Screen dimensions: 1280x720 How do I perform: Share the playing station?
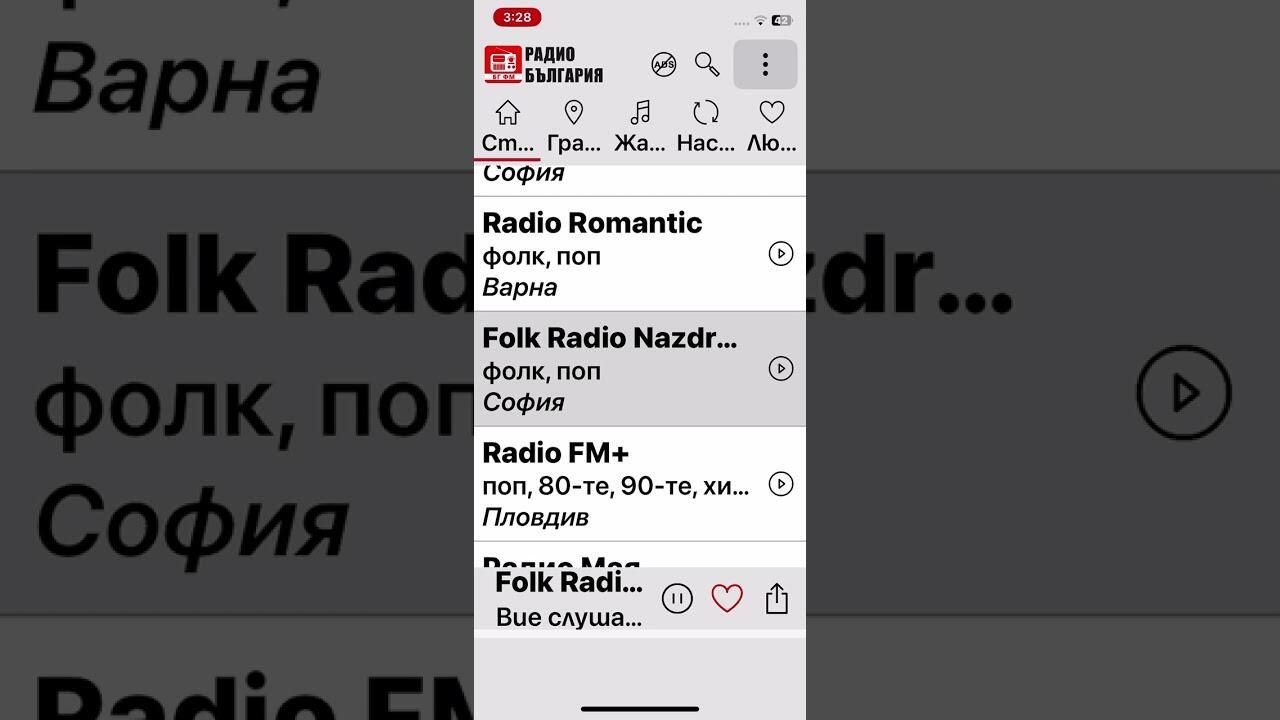tap(777, 599)
